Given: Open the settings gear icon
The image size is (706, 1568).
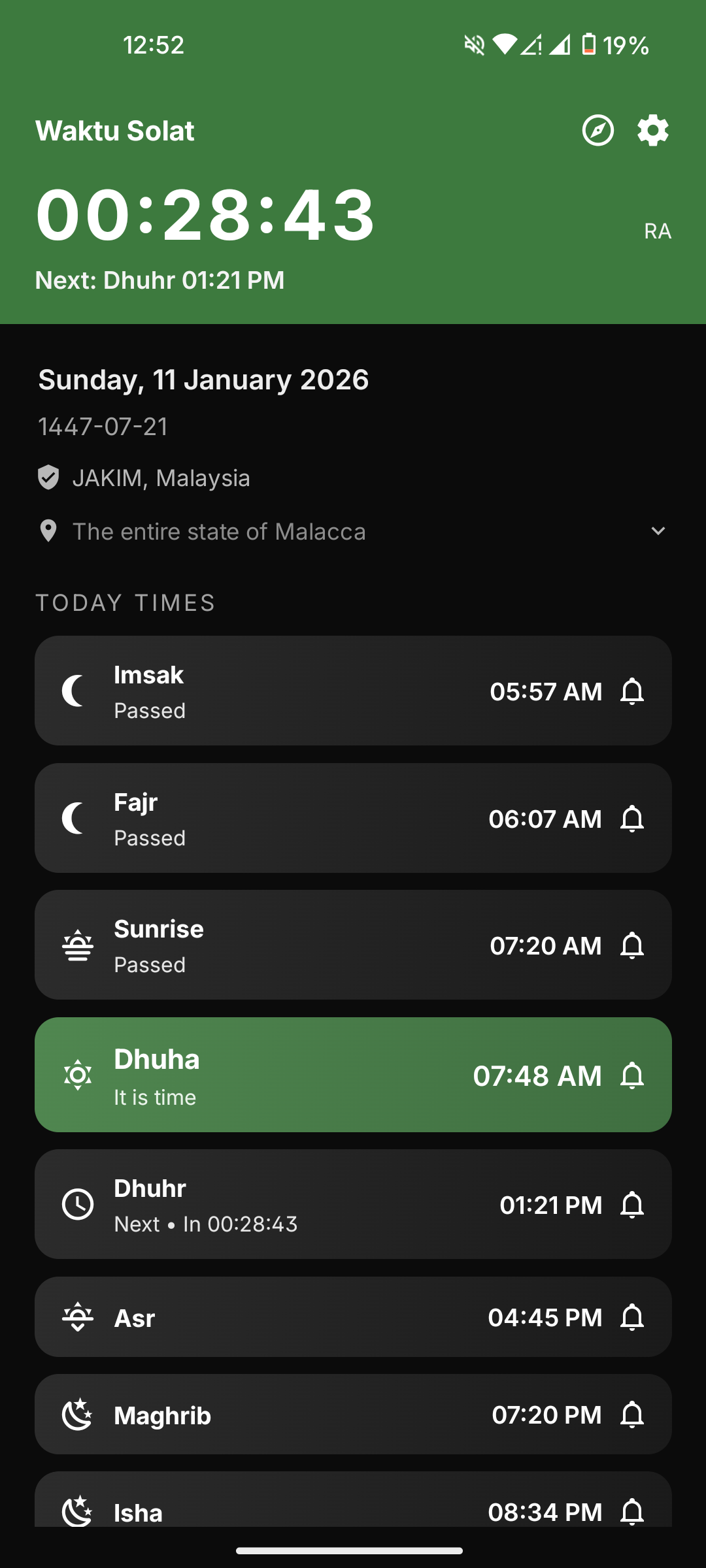Looking at the screenshot, I should click(652, 129).
